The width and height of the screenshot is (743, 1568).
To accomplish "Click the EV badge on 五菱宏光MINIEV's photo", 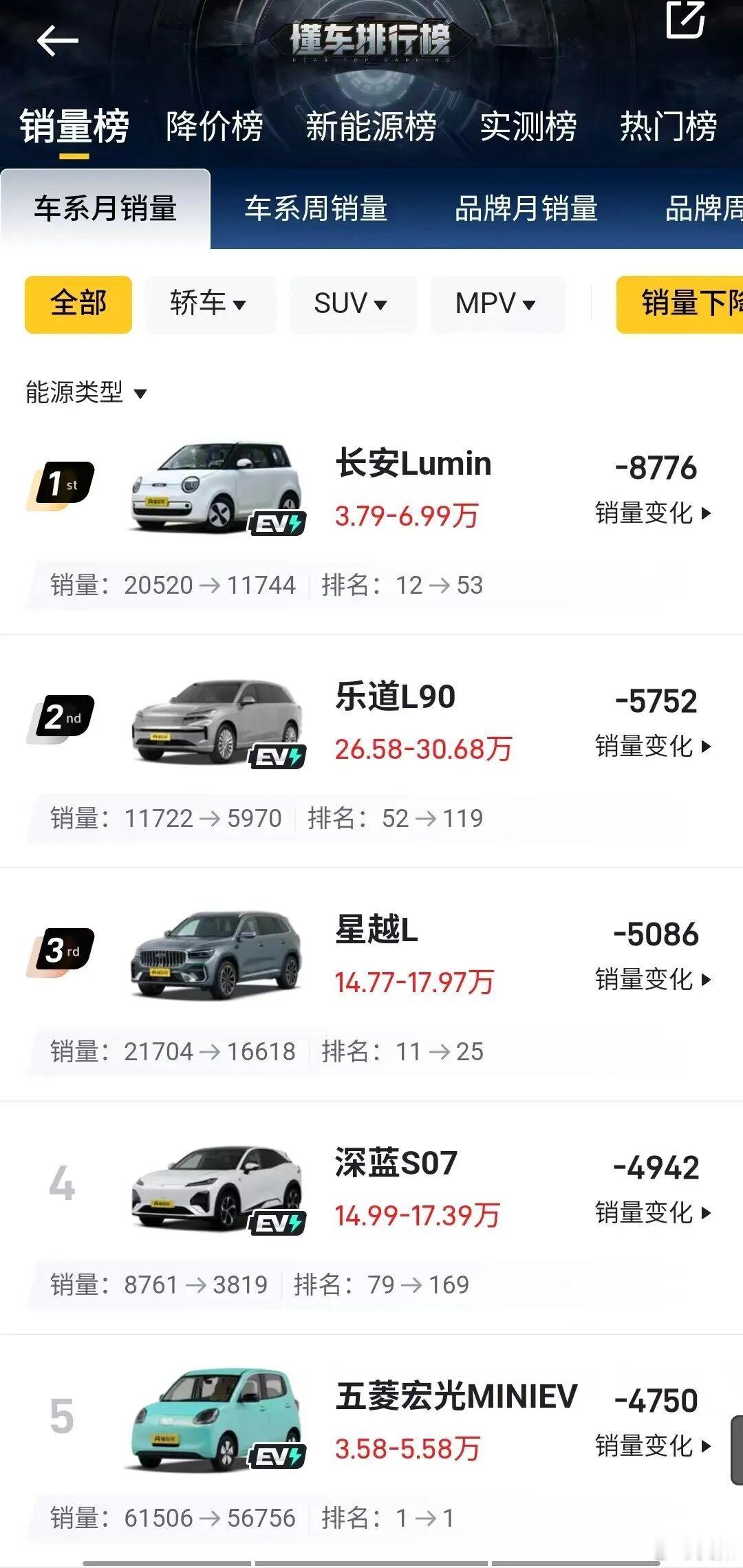I will [x=278, y=1454].
